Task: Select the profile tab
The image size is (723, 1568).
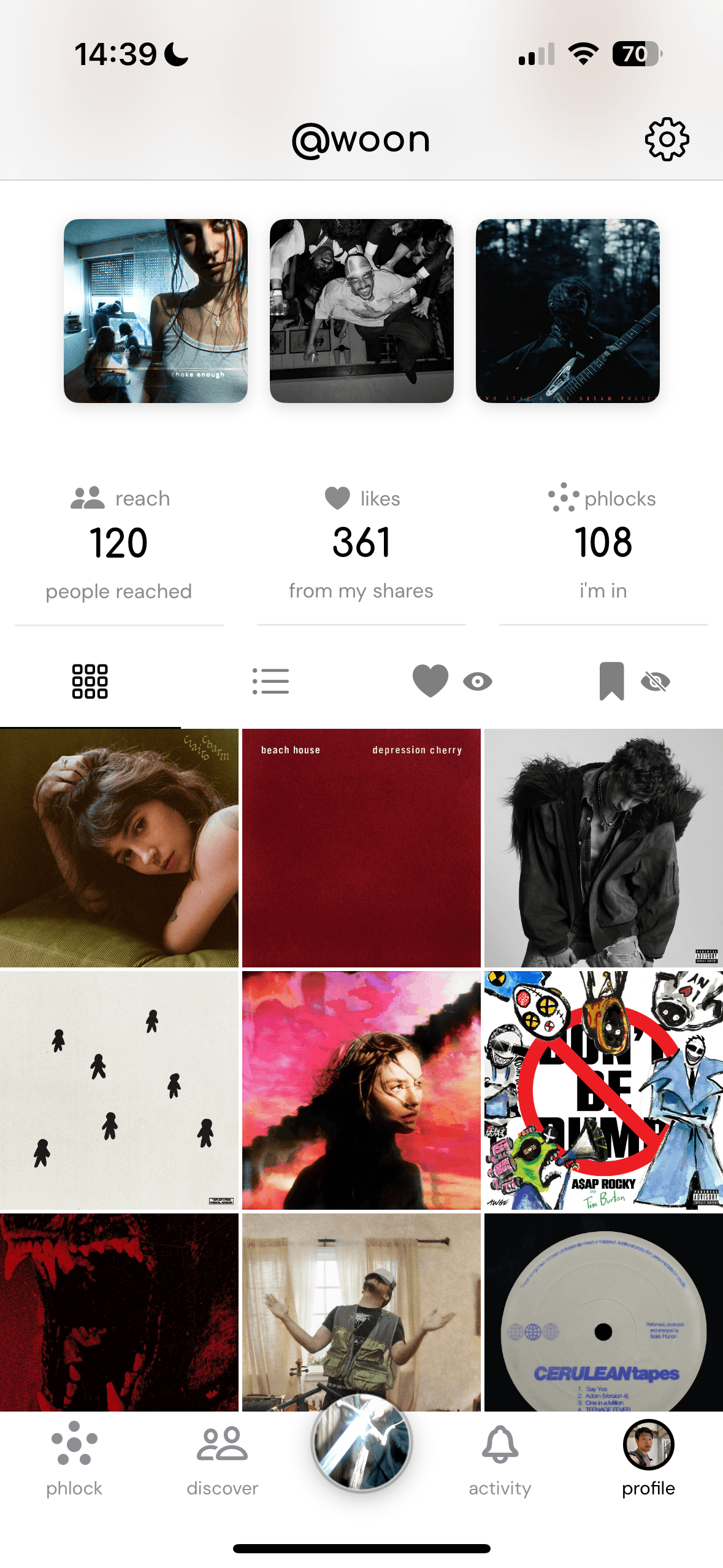Action: [x=648, y=1459]
